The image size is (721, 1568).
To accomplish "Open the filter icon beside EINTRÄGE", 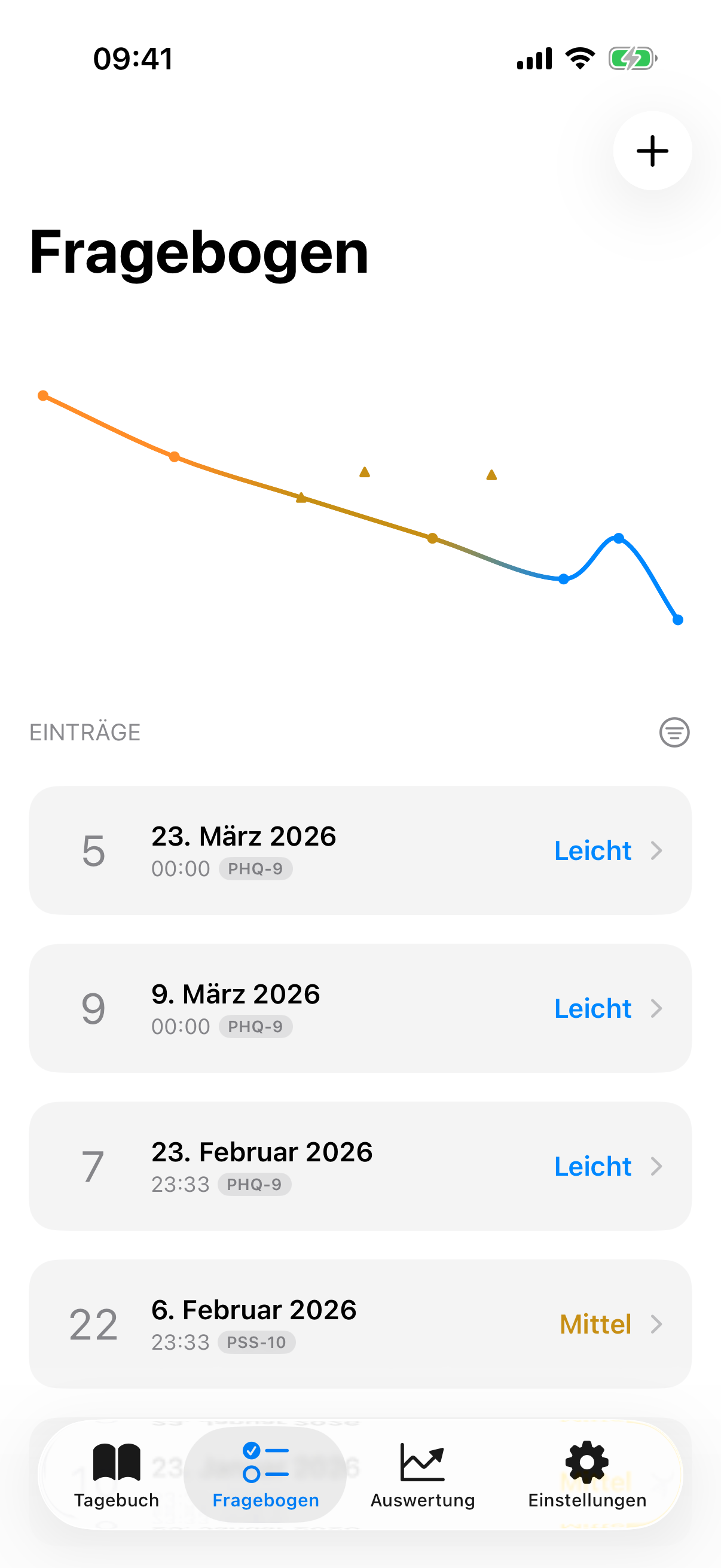I will tap(674, 732).
